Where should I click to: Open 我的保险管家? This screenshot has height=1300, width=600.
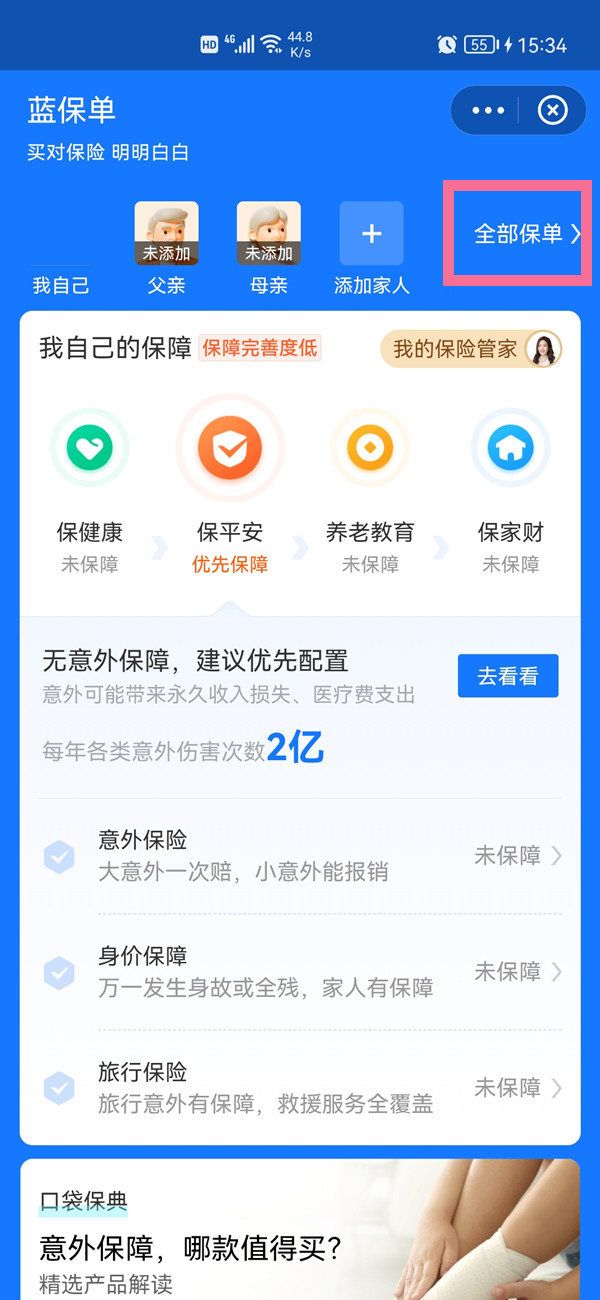470,349
